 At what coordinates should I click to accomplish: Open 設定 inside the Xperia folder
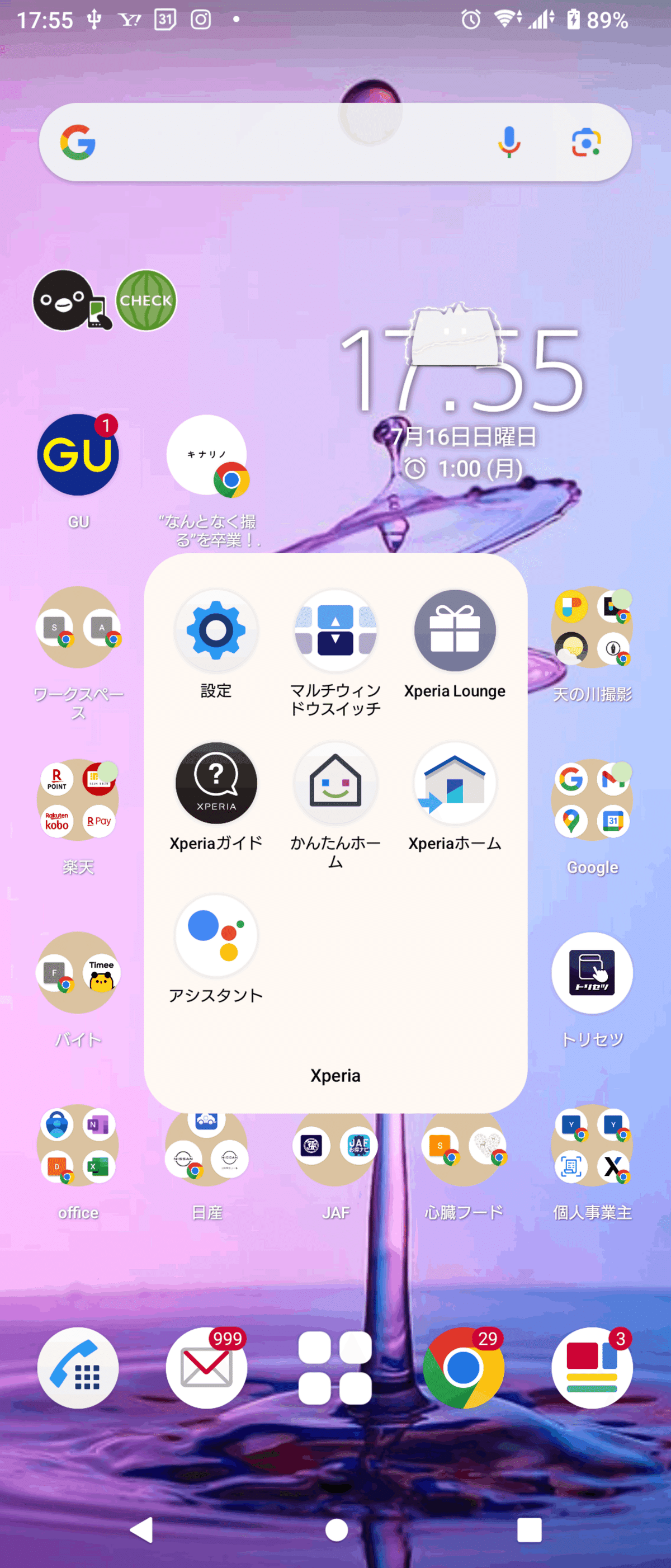click(x=216, y=631)
